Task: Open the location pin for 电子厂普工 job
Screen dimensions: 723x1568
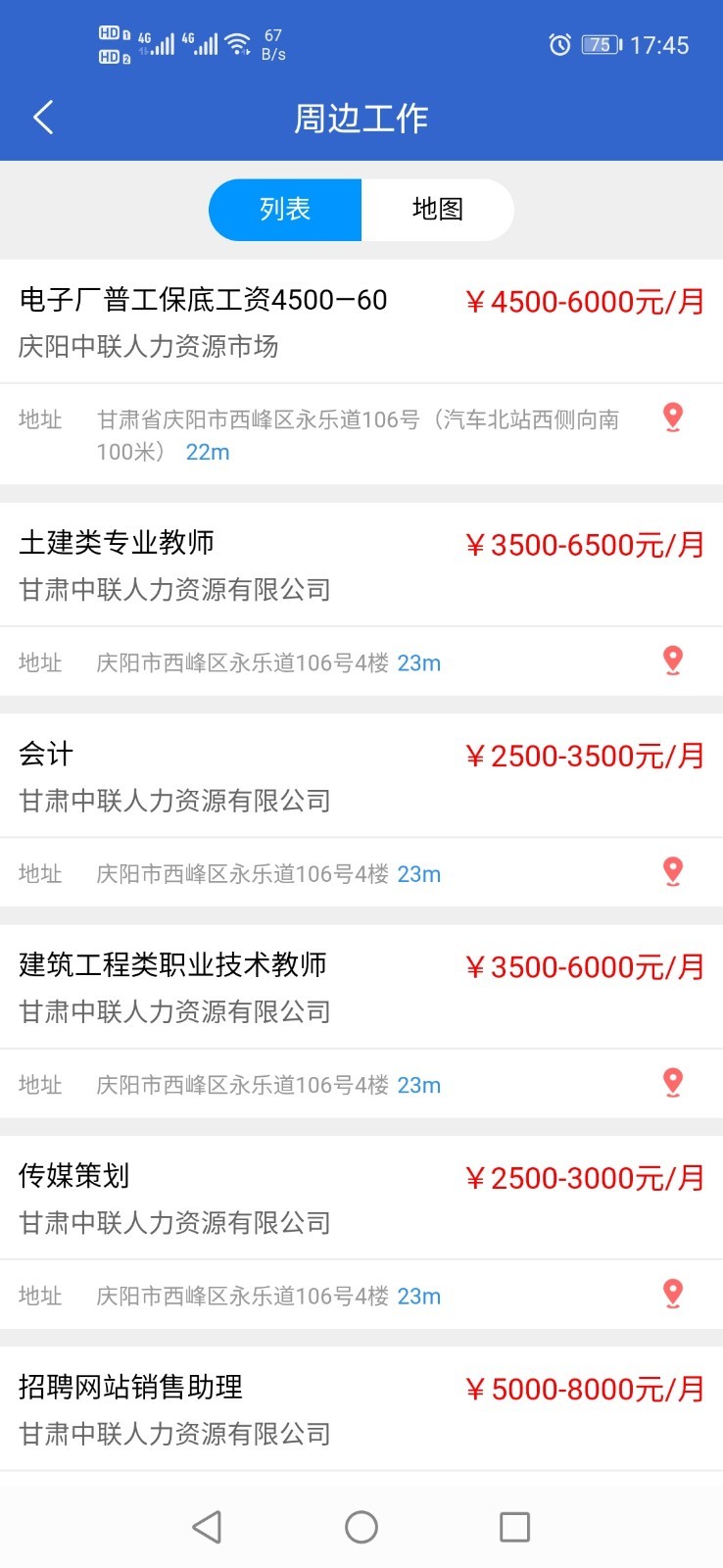Action: (672, 416)
